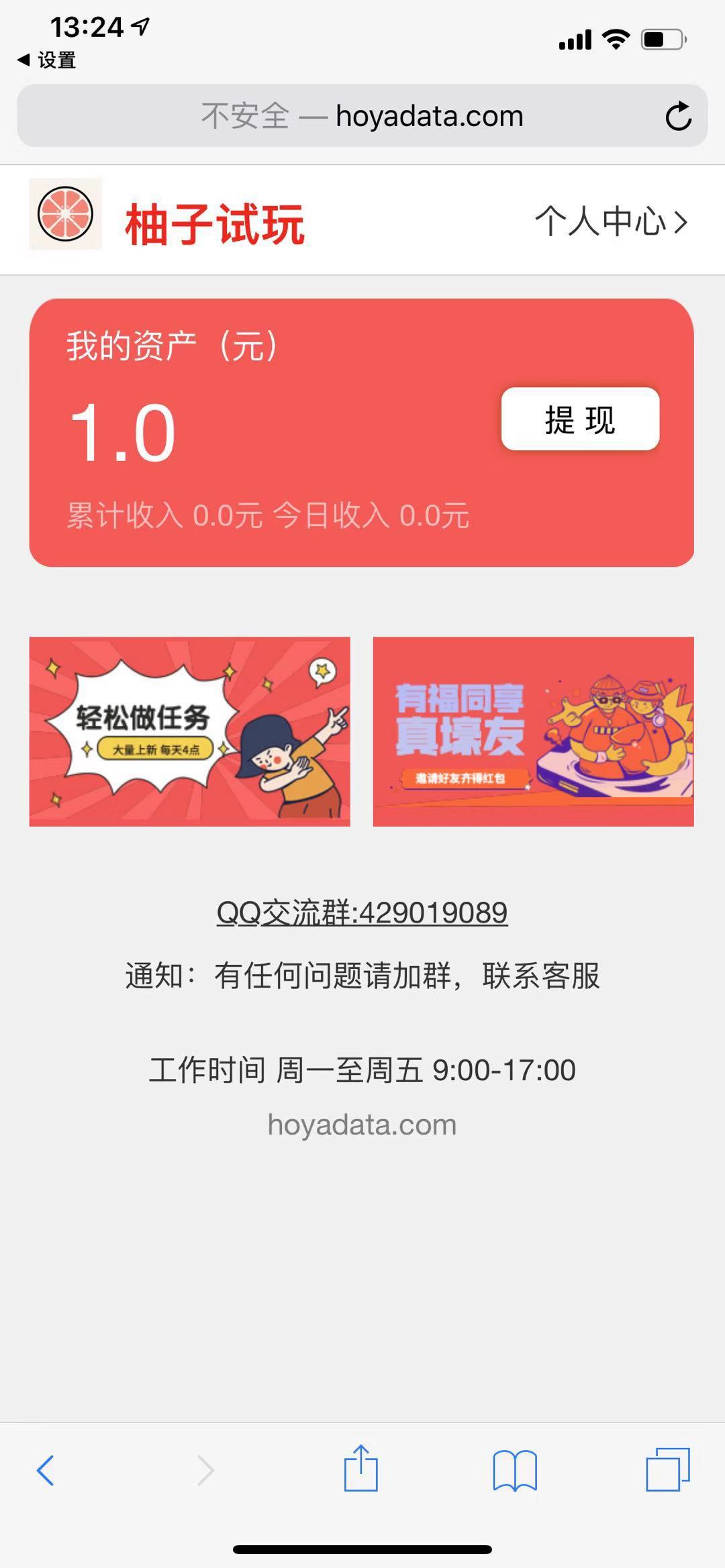This screenshot has height=1568, width=725.
Task: Return to Settings via the ◀ 设置 link
Action: click(x=44, y=60)
